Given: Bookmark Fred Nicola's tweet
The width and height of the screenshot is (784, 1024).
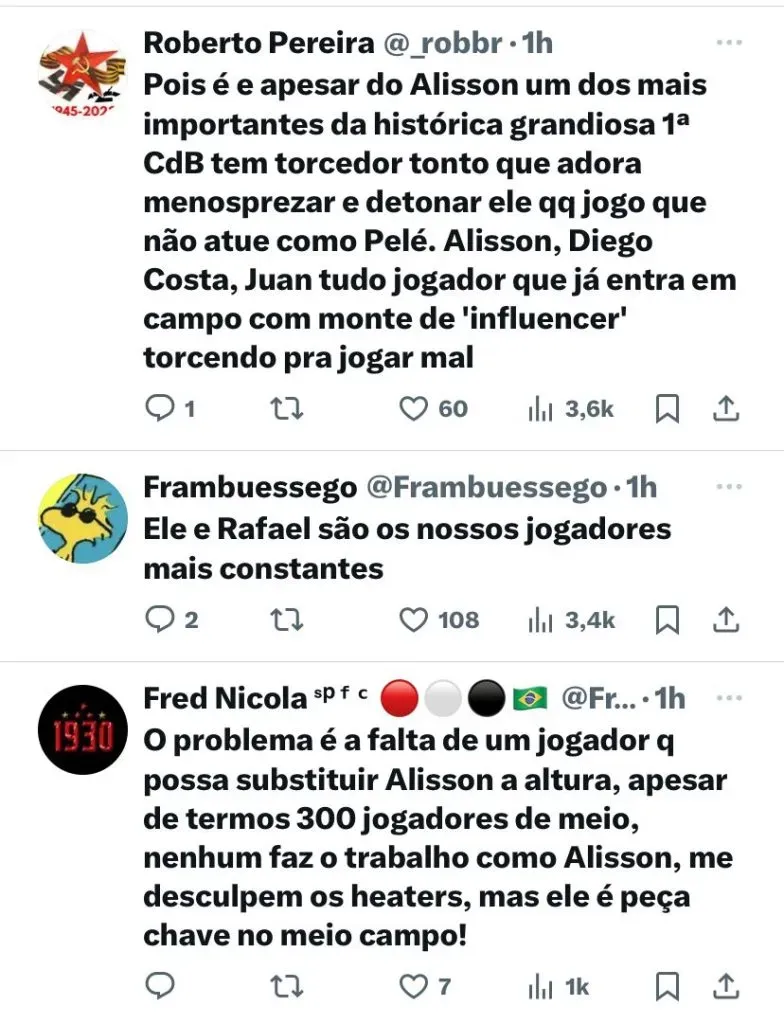Looking at the screenshot, I should (x=668, y=987).
